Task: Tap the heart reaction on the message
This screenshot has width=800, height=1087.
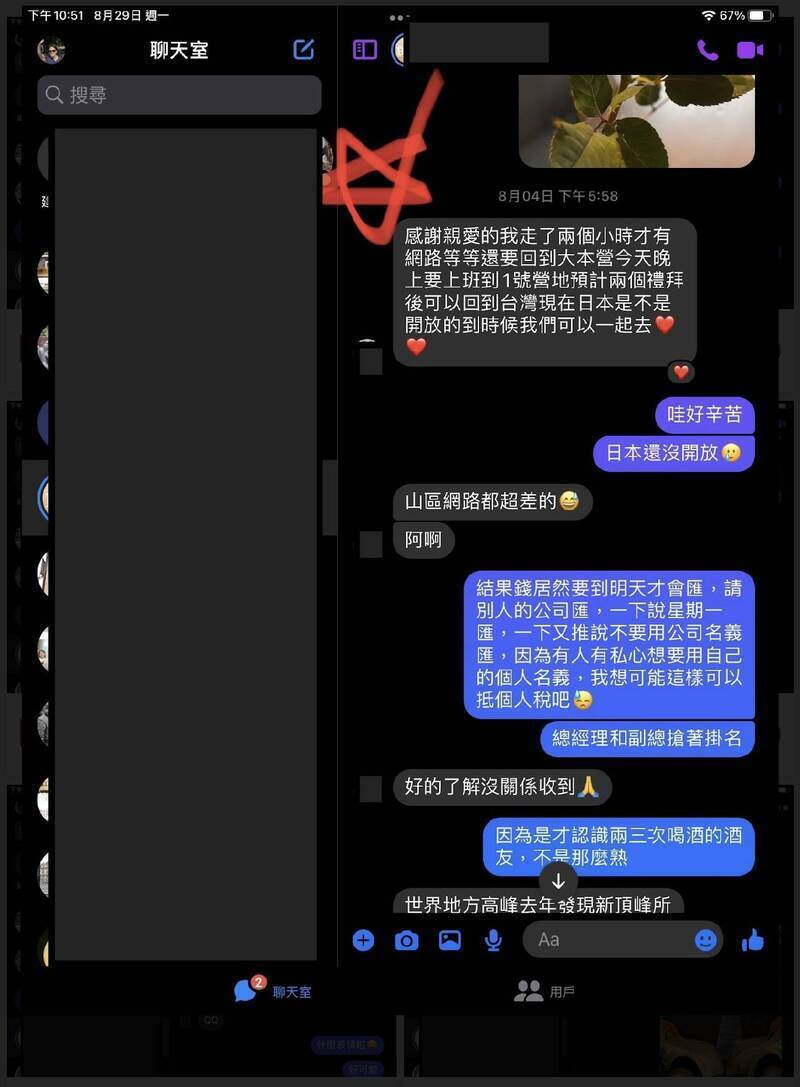Action: 680,371
